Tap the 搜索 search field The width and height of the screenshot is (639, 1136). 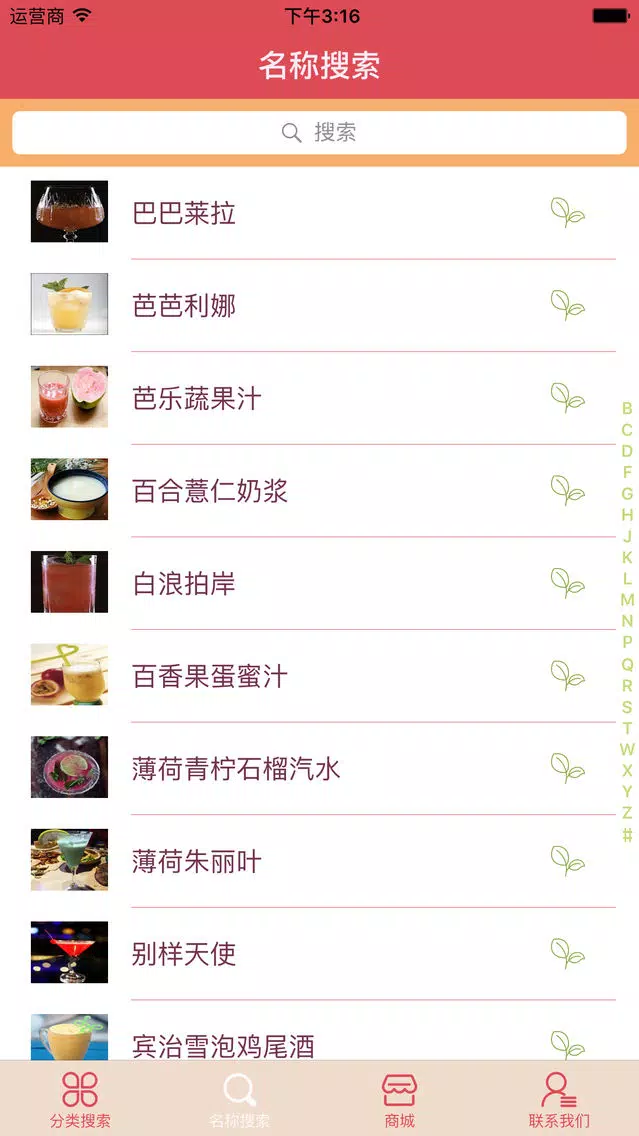(x=319, y=133)
